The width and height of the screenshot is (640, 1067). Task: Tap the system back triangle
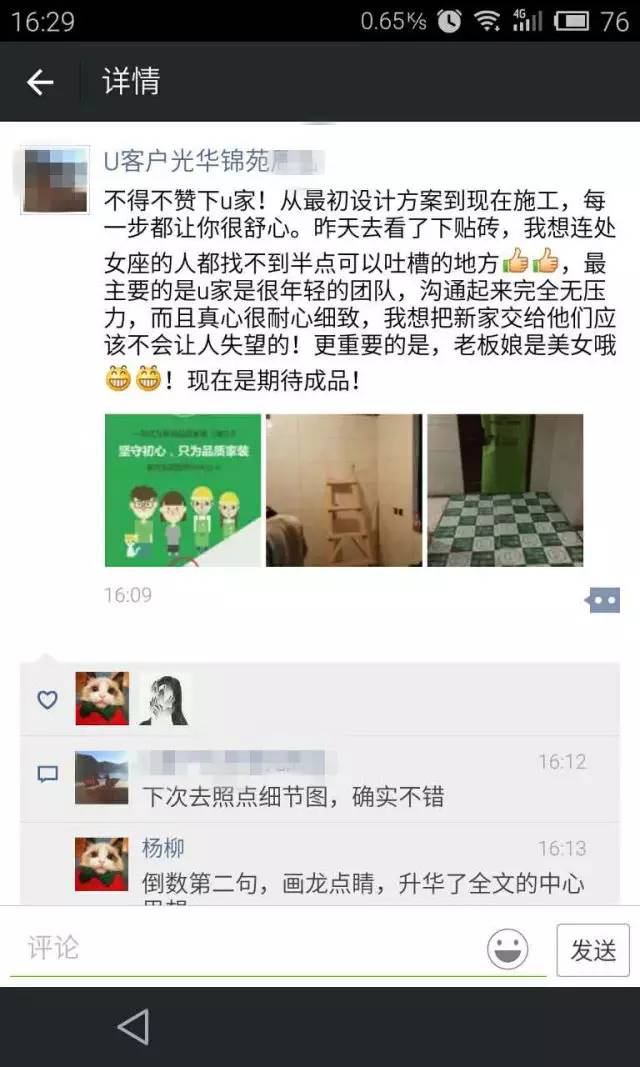click(x=133, y=1027)
